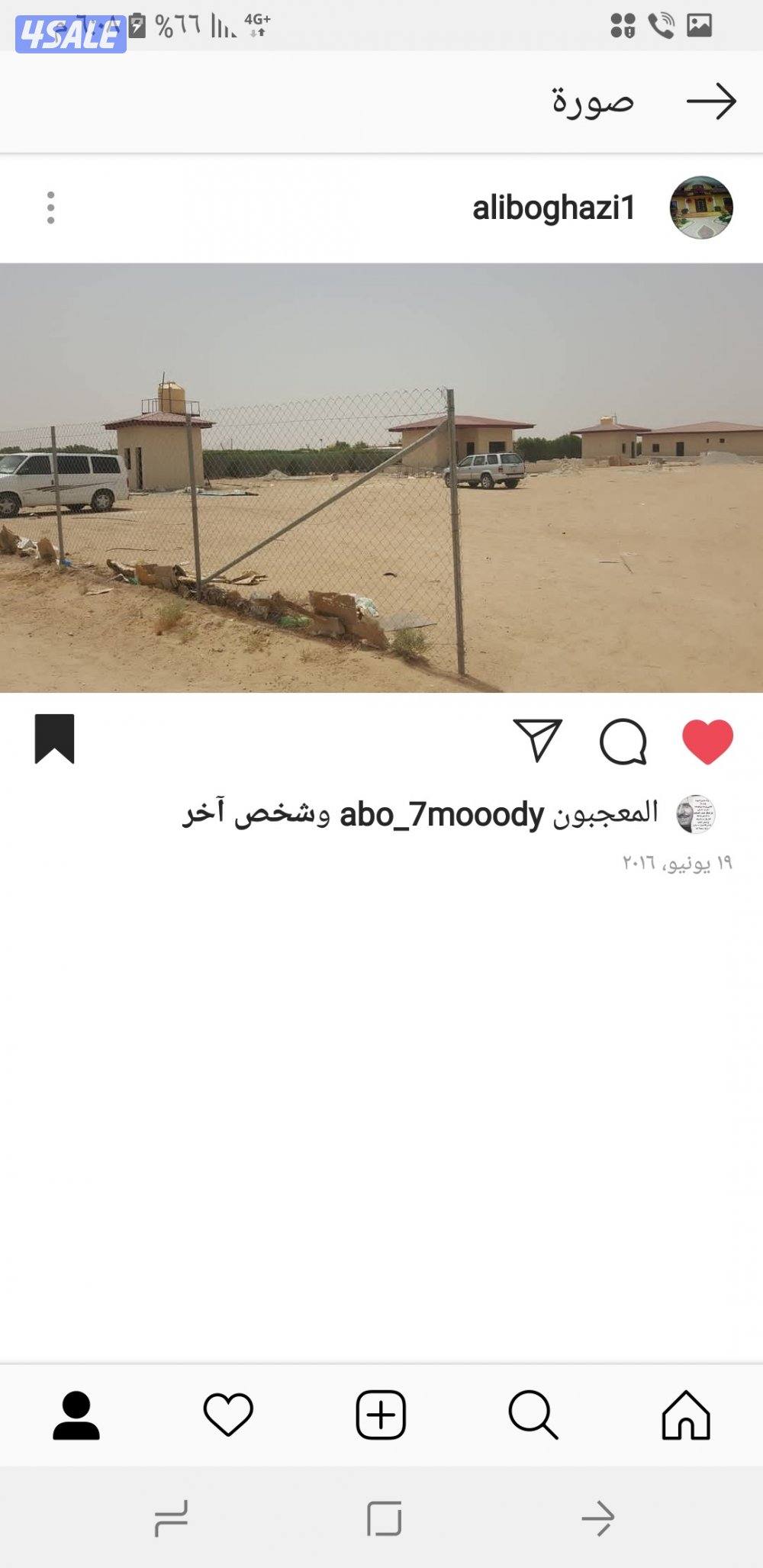This screenshot has height=1568, width=763.
Task: Open your profile tab icon
Action: (x=76, y=1416)
